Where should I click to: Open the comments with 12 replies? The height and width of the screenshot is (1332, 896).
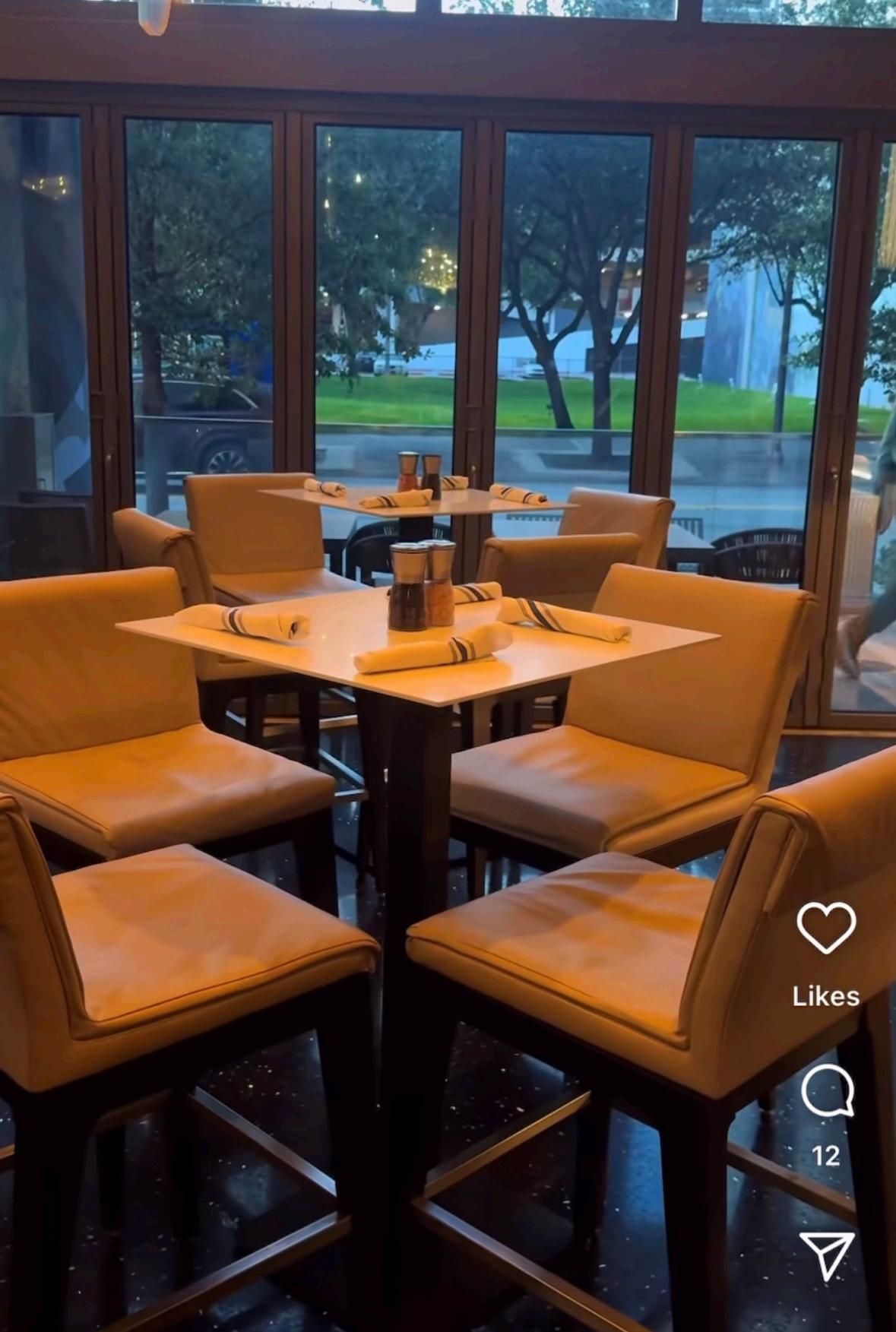(827, 1091)
